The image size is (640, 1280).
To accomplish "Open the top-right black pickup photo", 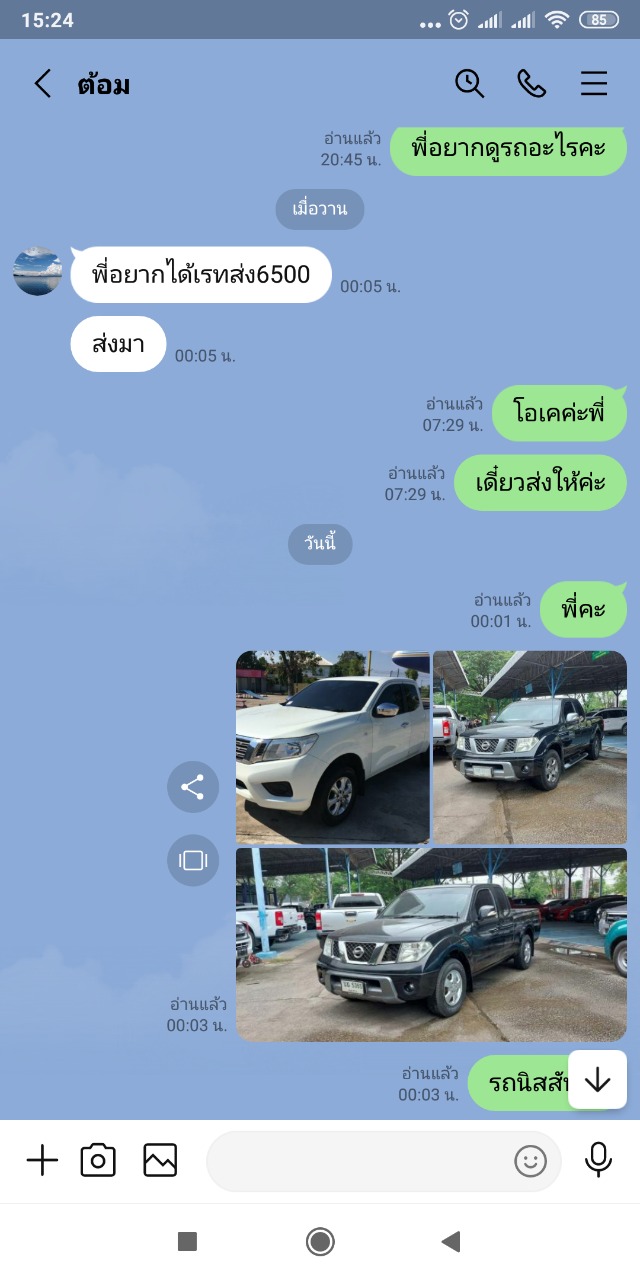I will (530, 747).
